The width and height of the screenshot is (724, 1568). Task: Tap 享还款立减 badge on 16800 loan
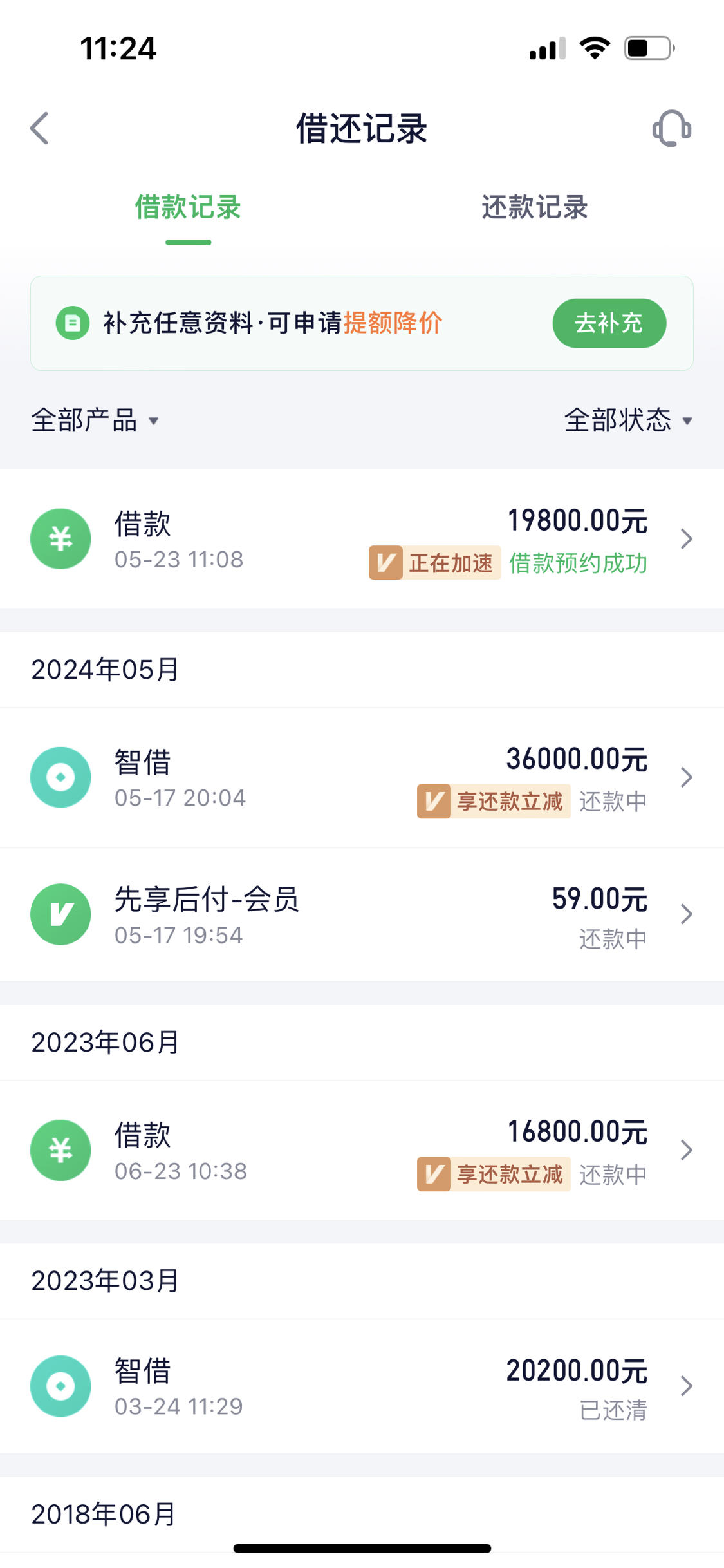494,1175
